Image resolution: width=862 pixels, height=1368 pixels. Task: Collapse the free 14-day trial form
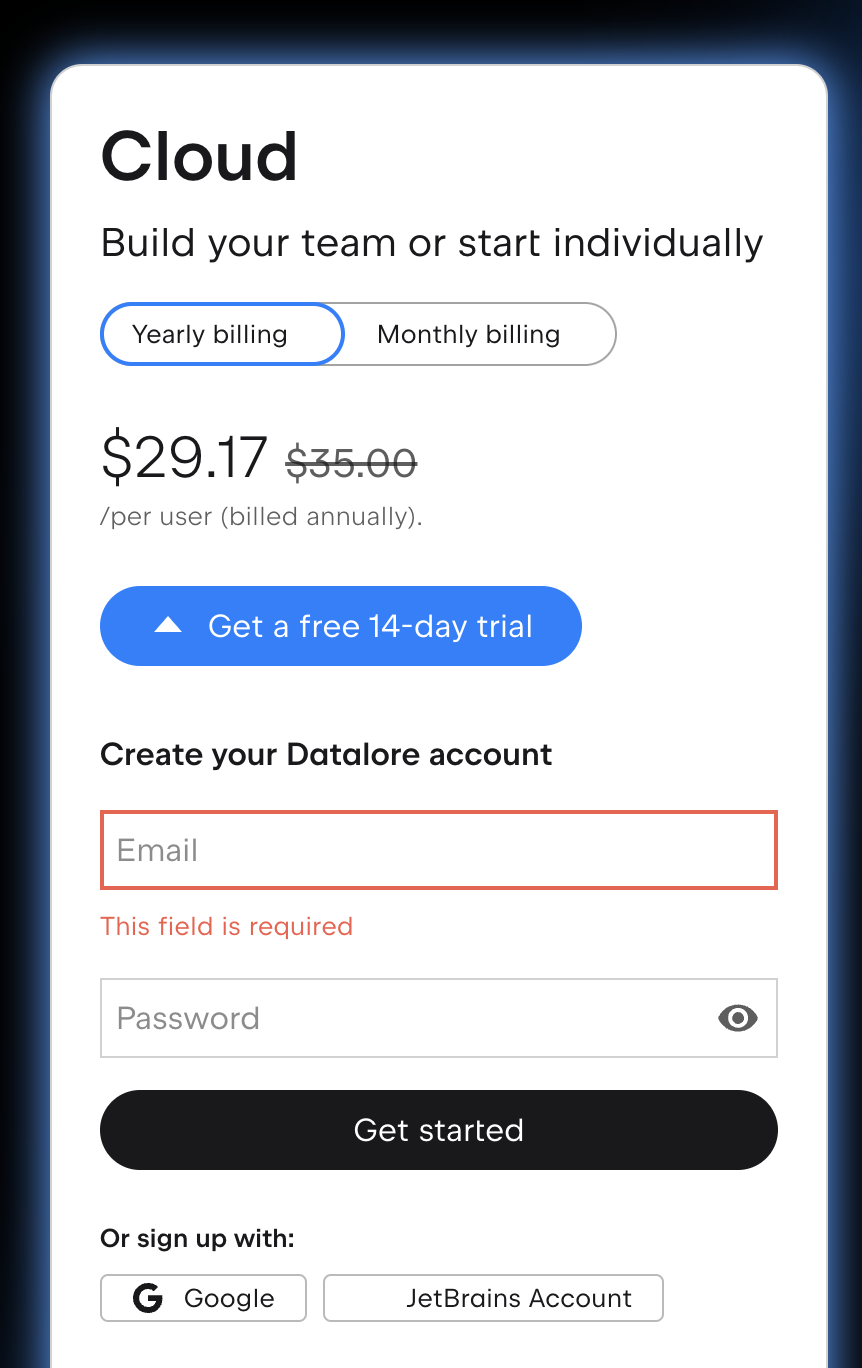pyautogui.click(x=340, y=626)
